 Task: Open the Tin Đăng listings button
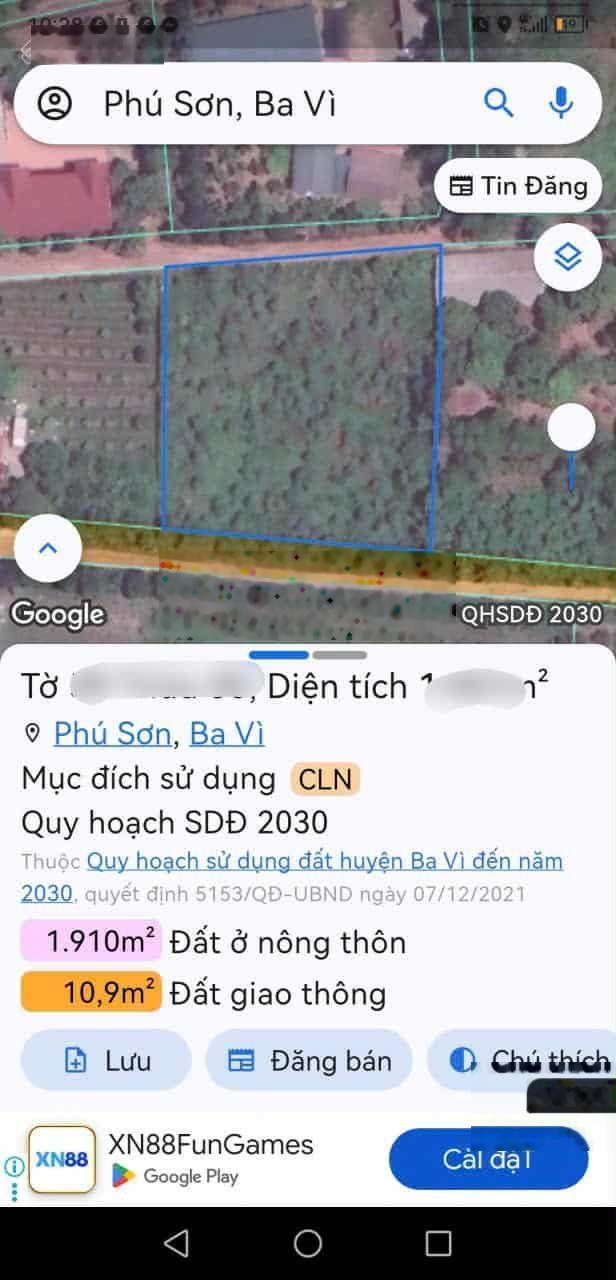pyautogui.click(x=518, y=186)
